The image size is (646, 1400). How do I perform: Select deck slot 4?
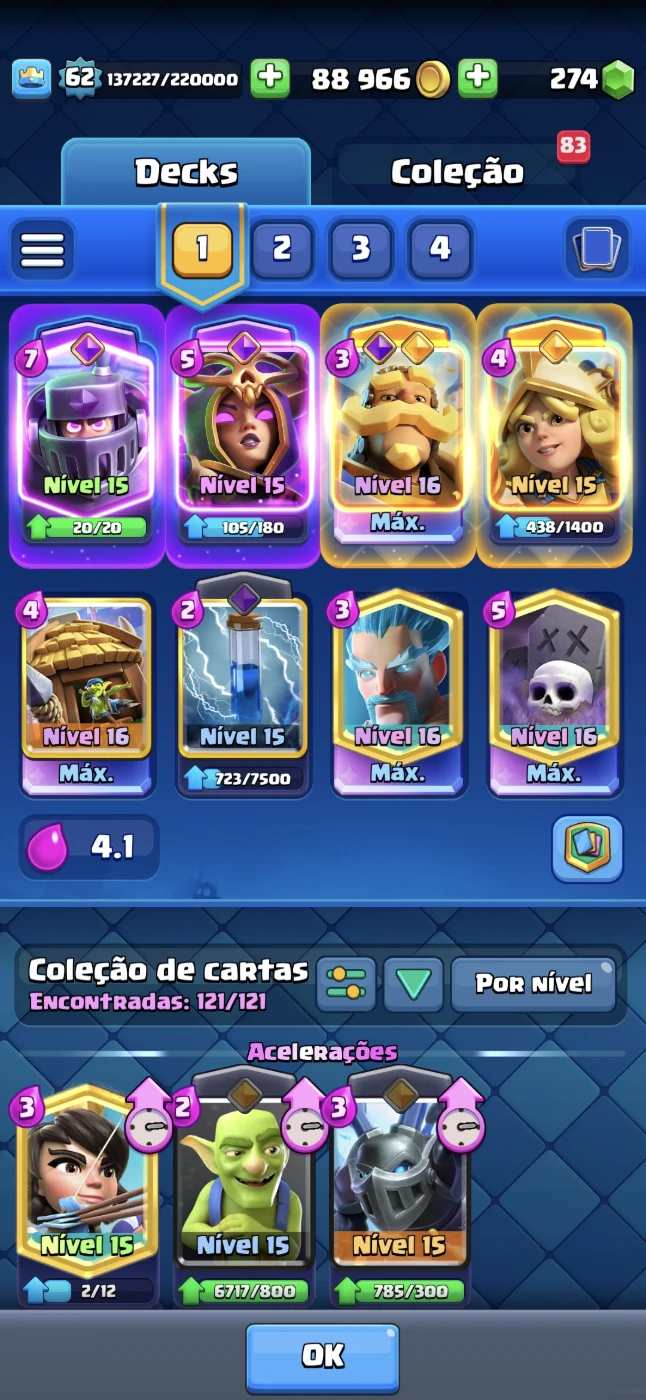439,248
